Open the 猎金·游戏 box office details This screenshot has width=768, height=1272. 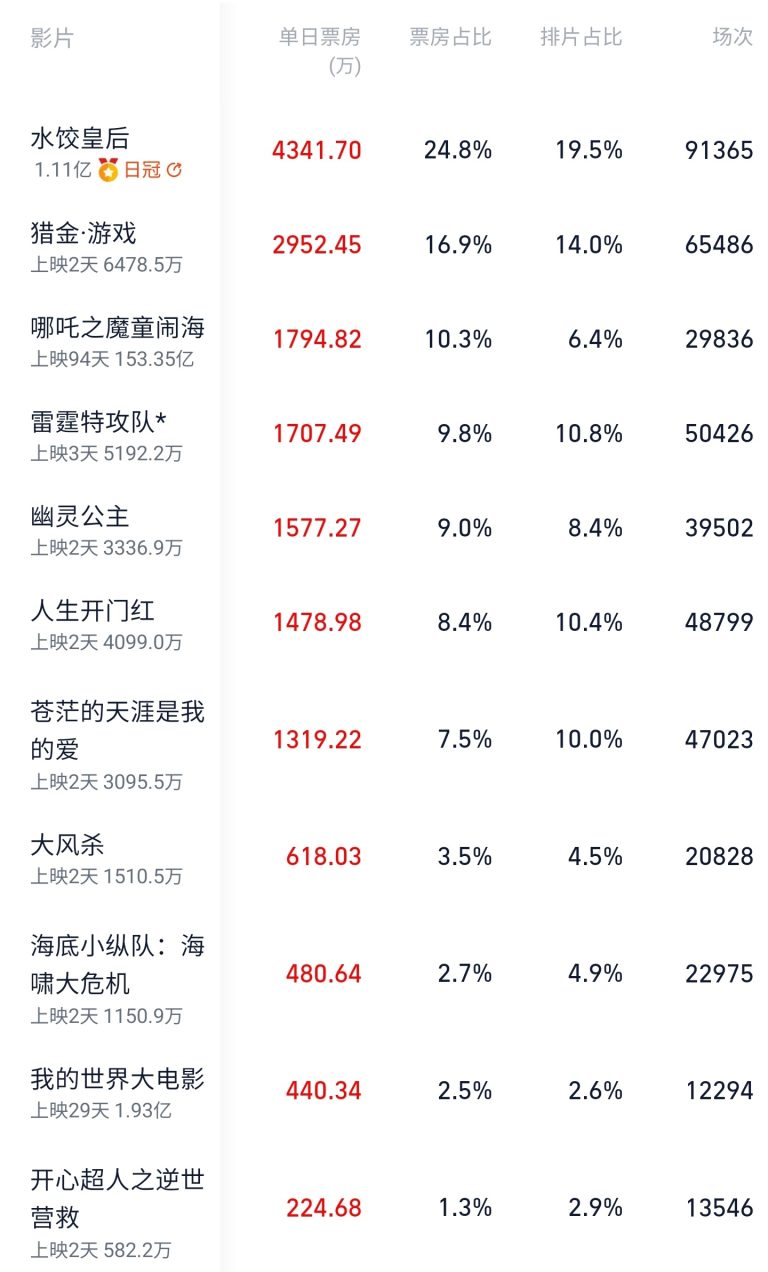pos(384,246)
